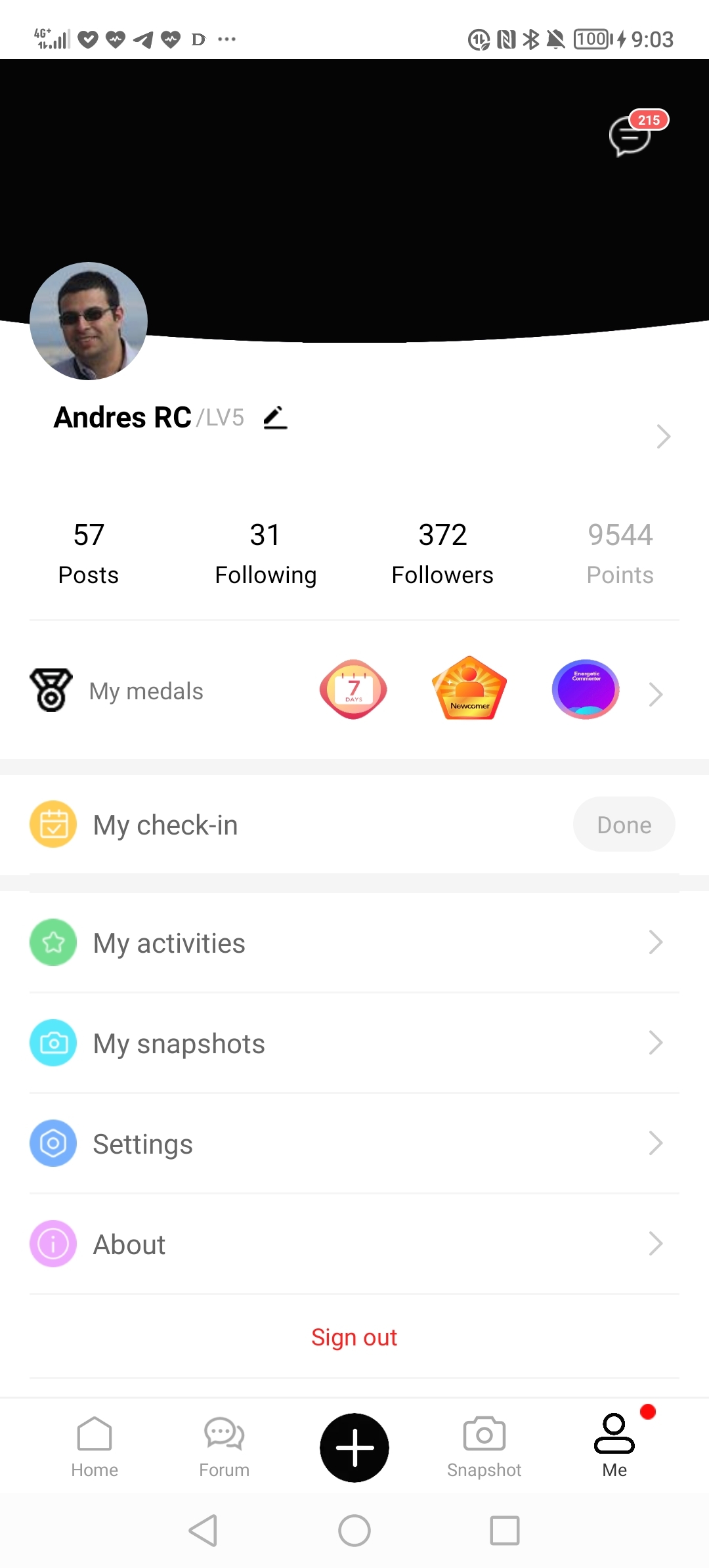709x1568 pixels.
Task: Edit the profile name Andres RC
Action: (x=276, y=418)
